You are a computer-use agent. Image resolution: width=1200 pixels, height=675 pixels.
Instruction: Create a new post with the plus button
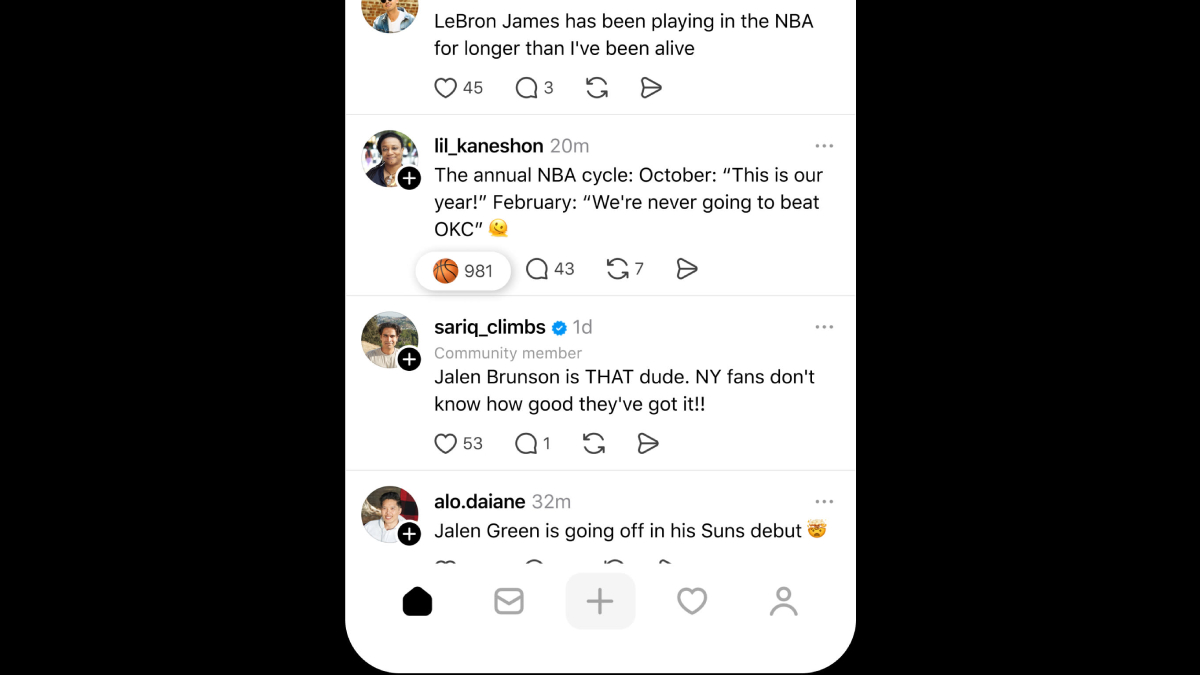[600, 601]
